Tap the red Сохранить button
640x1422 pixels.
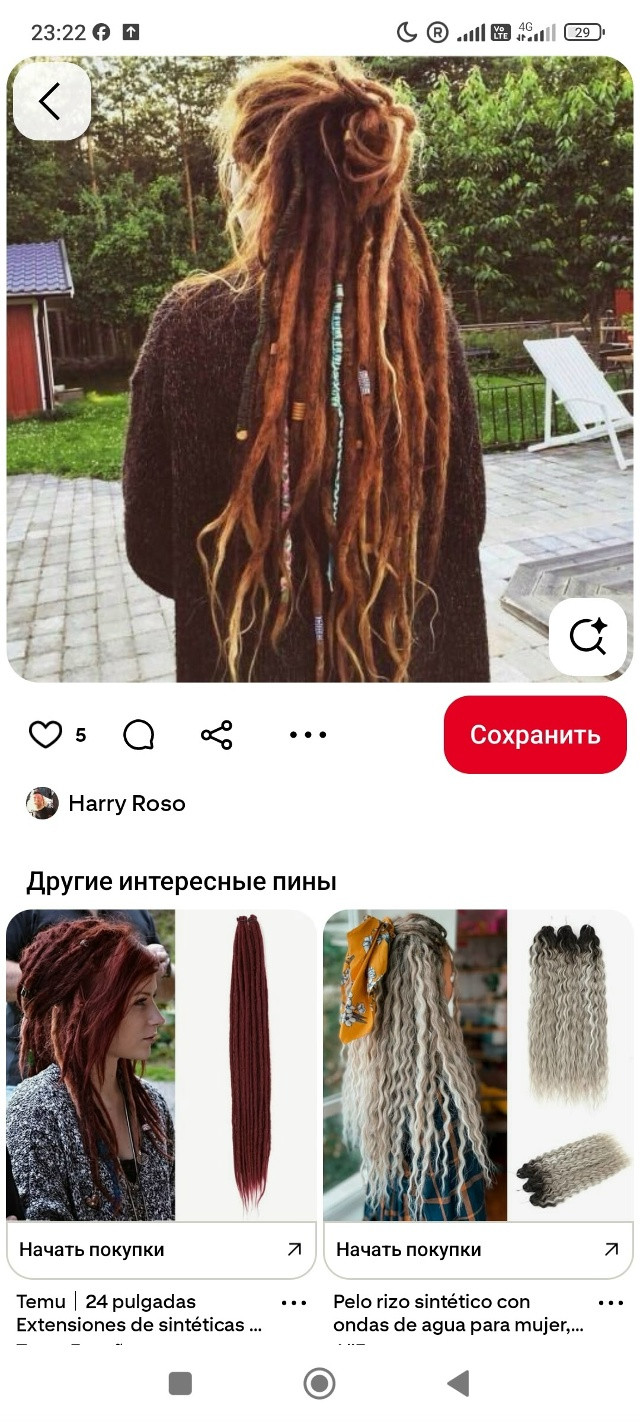point(535,735)
